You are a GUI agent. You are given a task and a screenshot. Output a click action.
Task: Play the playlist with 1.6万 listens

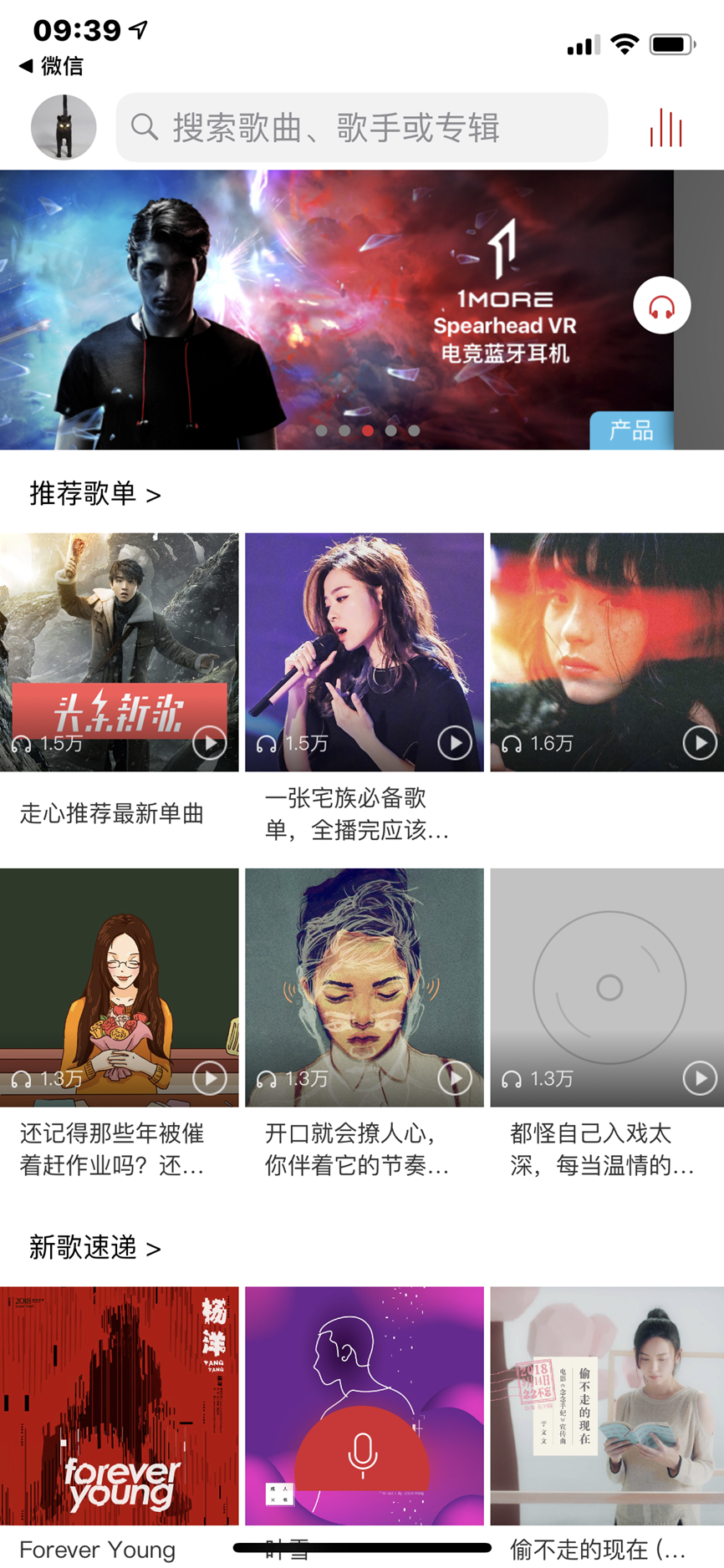point(700,742)
